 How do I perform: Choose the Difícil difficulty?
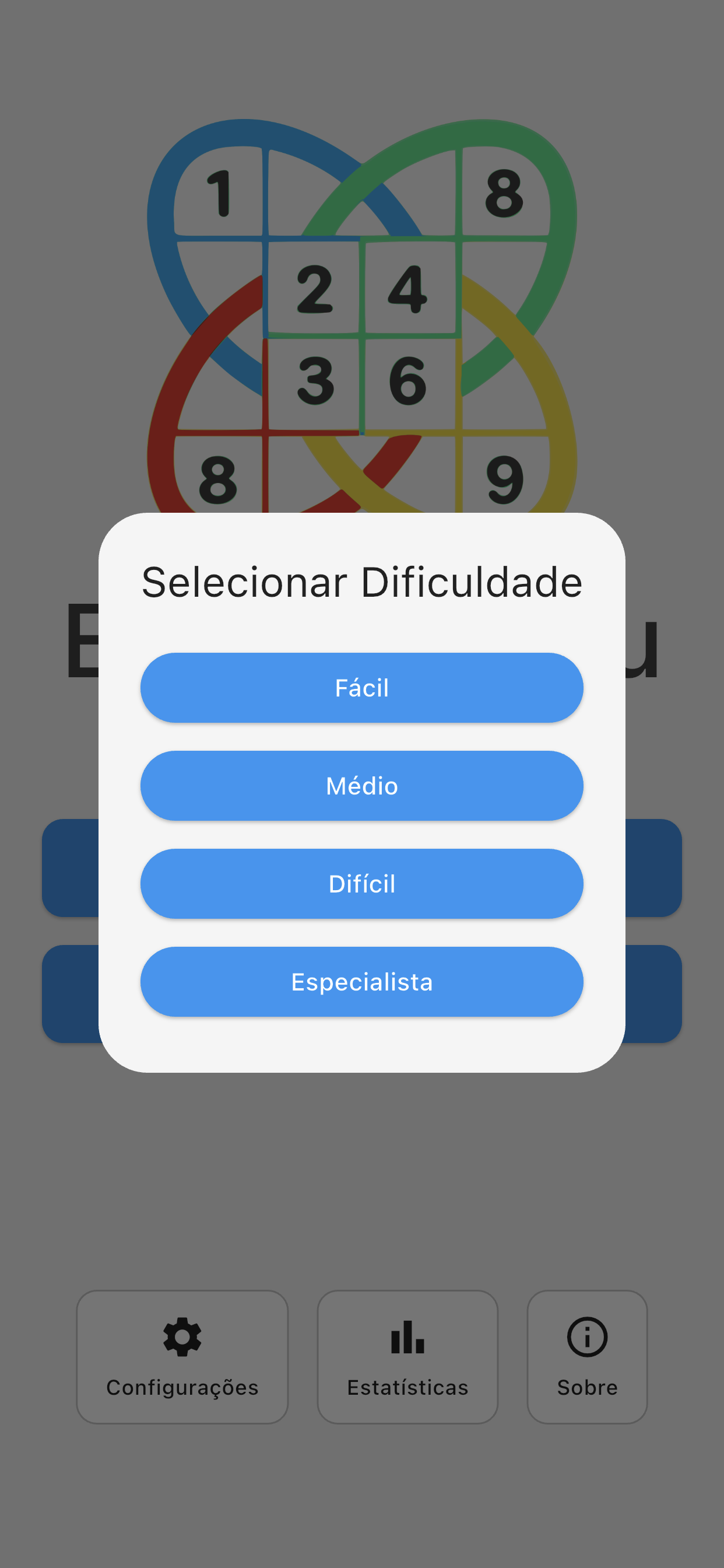click(362, 883)
